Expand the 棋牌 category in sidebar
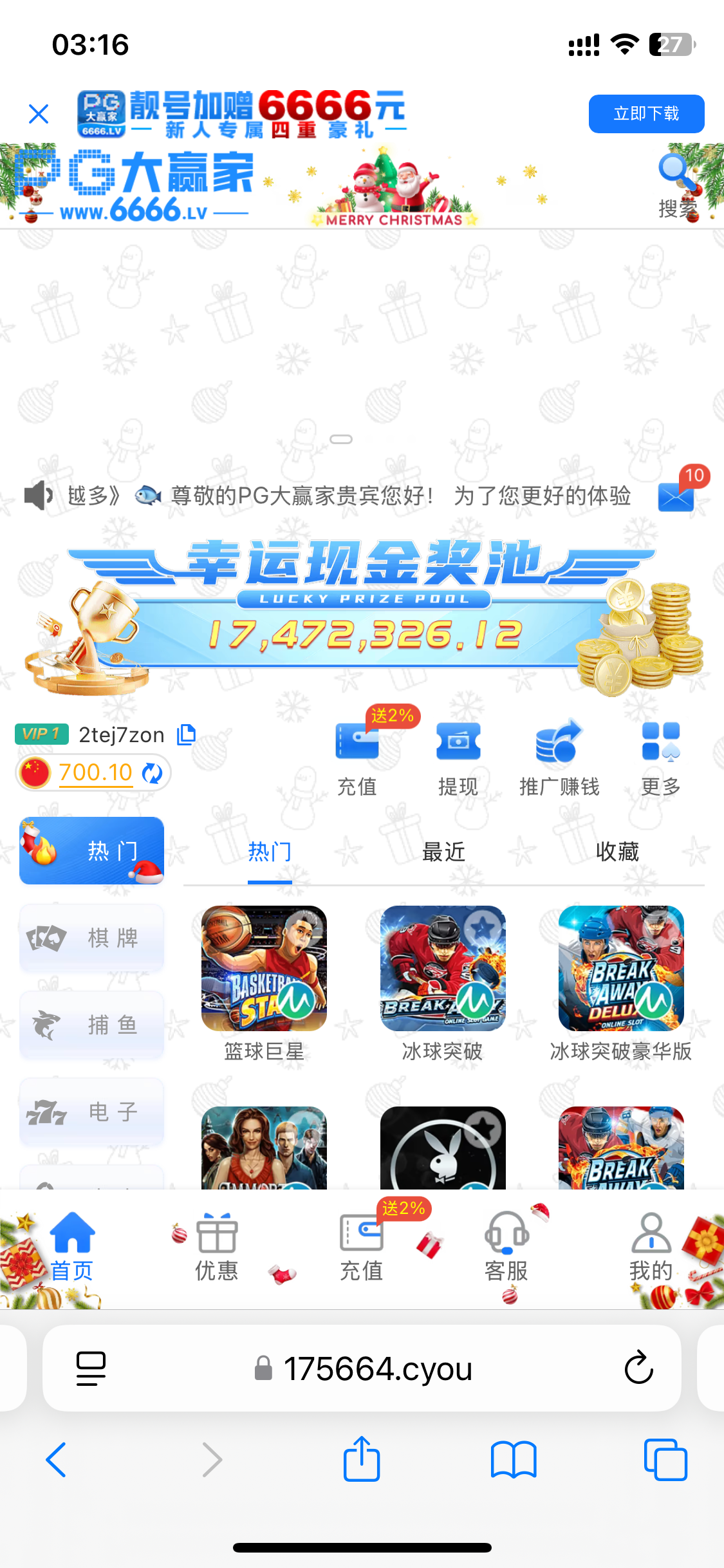The width and height of the screenshot is (724, 1568). pyautogui.click(x=91, y=937)
